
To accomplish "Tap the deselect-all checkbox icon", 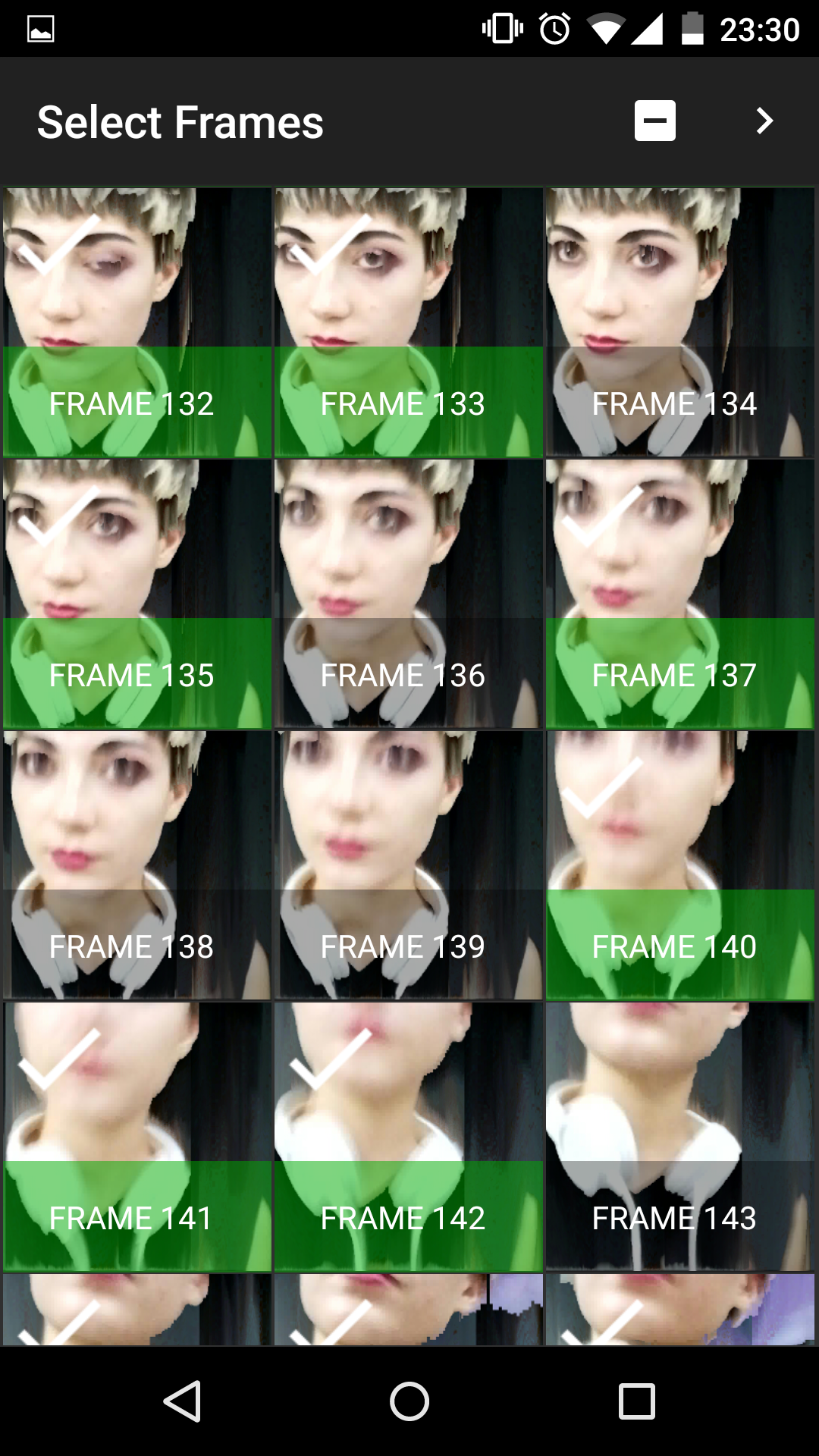I will pos(654,121).
